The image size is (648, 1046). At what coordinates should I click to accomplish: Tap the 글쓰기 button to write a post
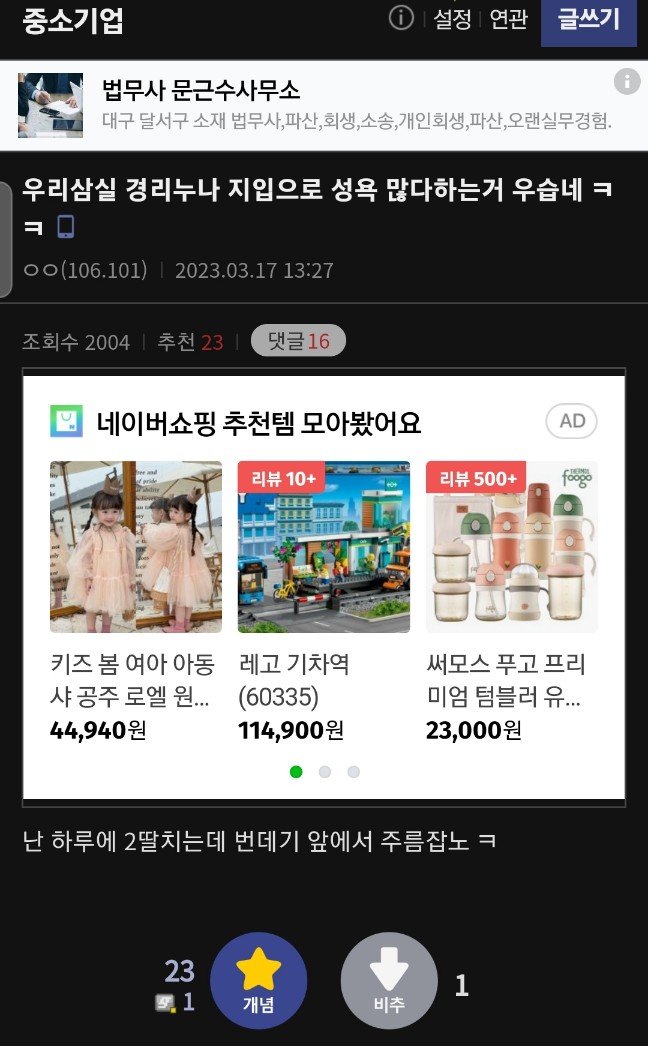click(x=589, y=19)
